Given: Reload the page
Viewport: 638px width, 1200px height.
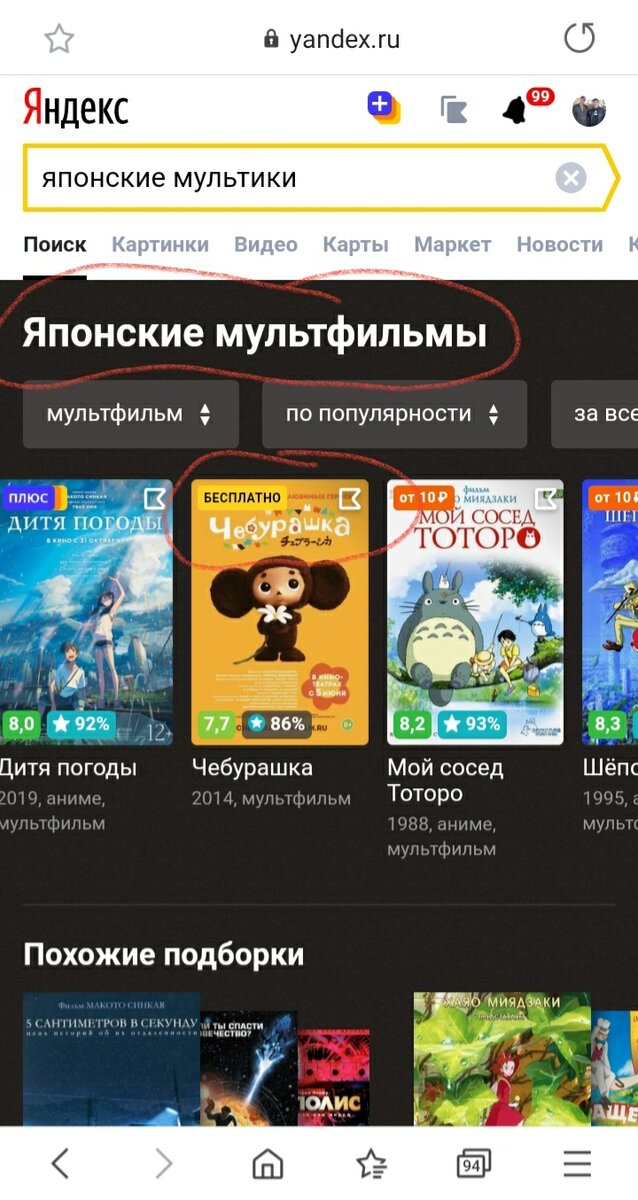Looking at the screenshot, I should (579, 39).
